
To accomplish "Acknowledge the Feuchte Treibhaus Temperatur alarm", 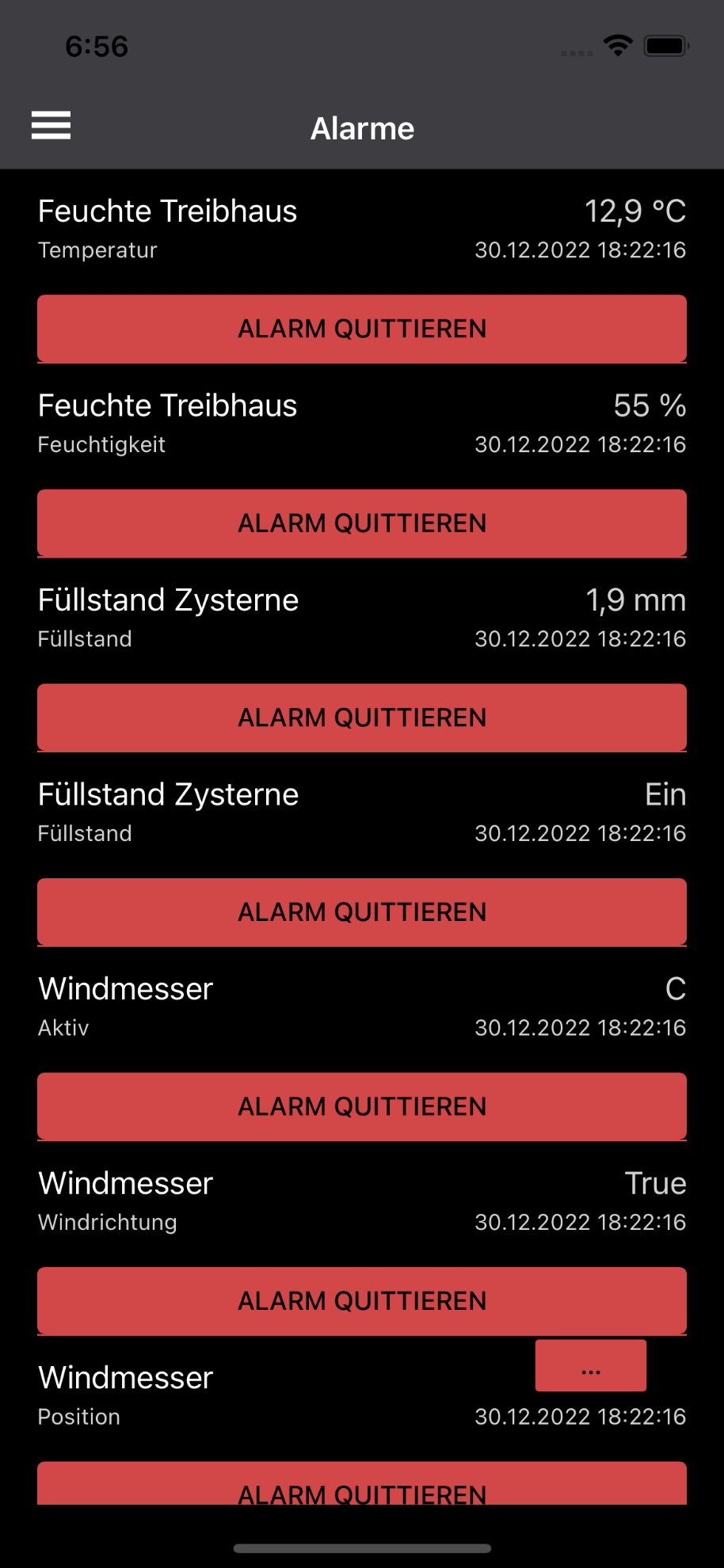I will coord(362,329).
